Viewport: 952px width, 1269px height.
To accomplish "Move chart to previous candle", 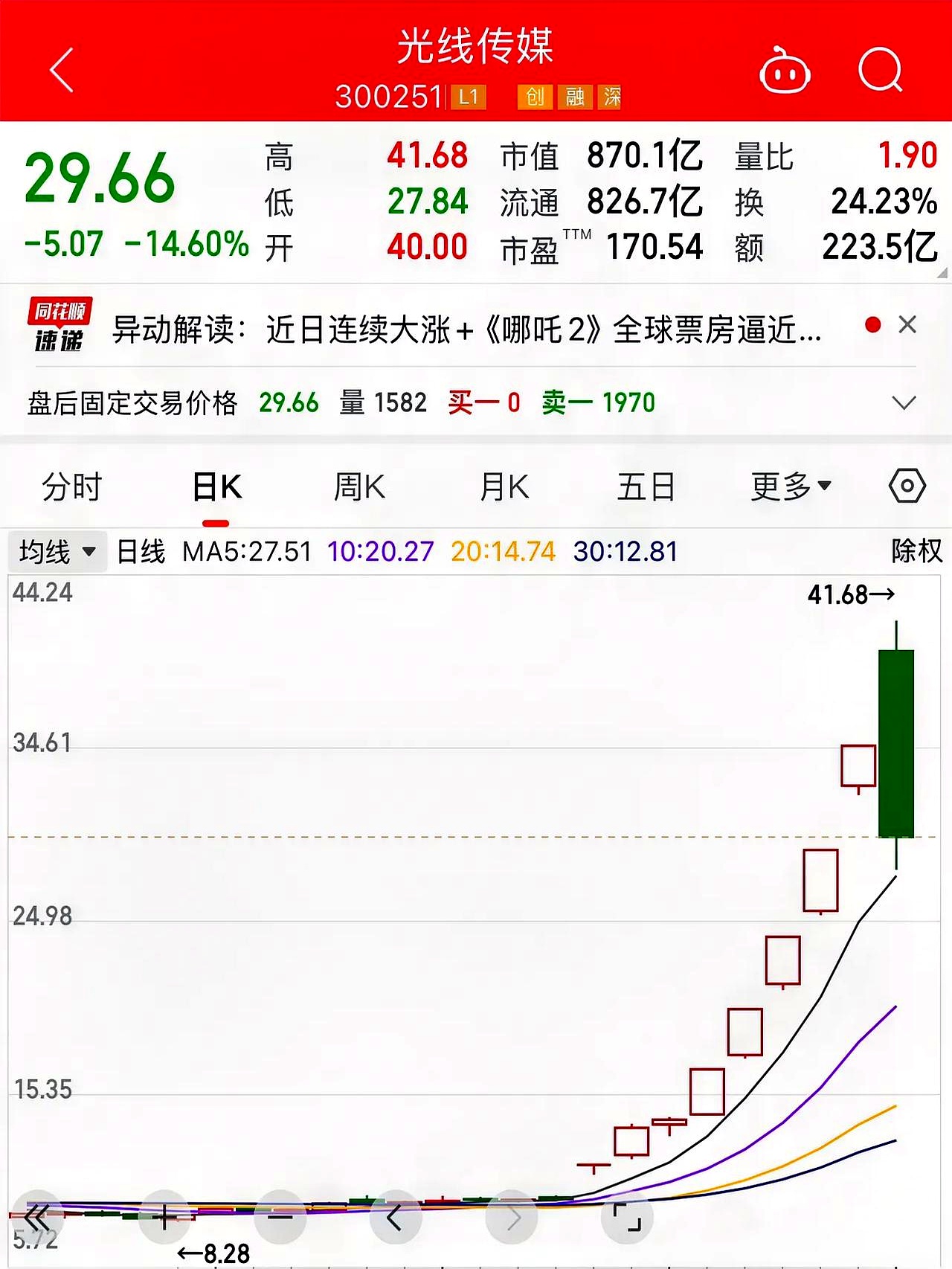I will point(395,1218).
